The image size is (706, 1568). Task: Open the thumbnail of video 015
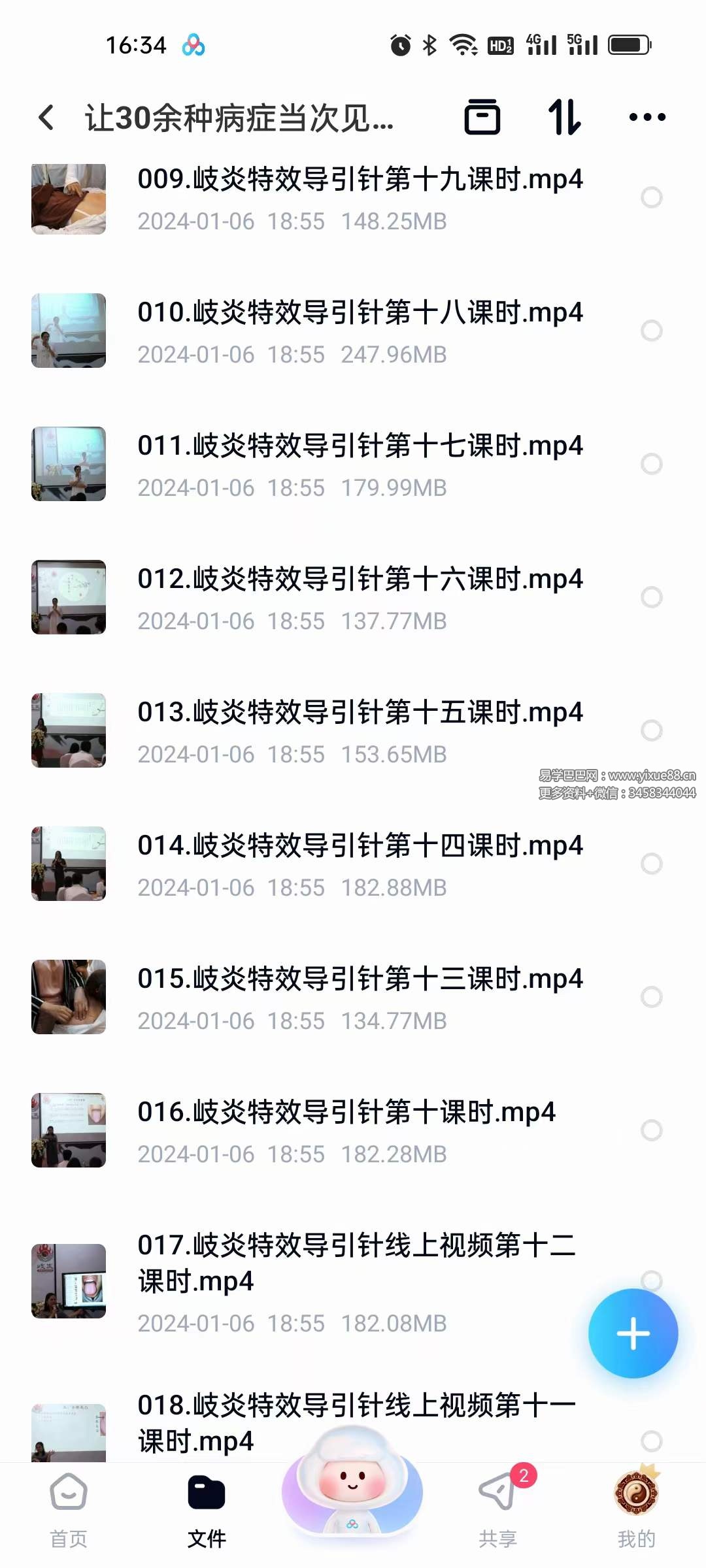coord(69,998)
